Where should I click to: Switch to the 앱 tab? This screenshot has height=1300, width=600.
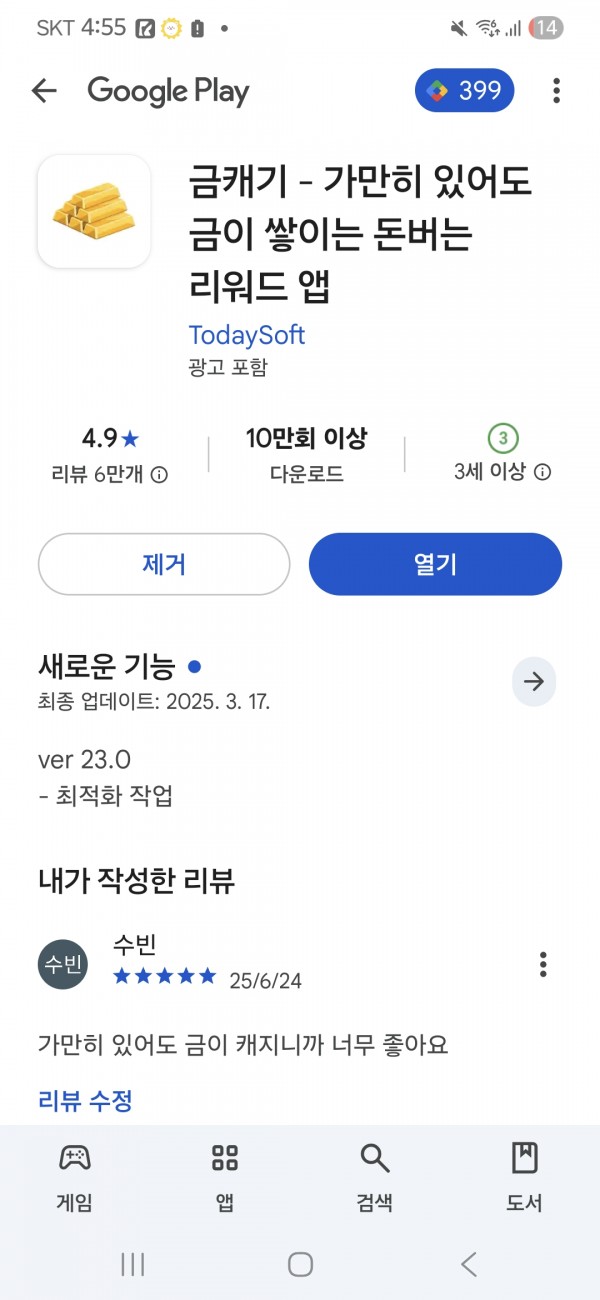click(x=225, y=1177)
